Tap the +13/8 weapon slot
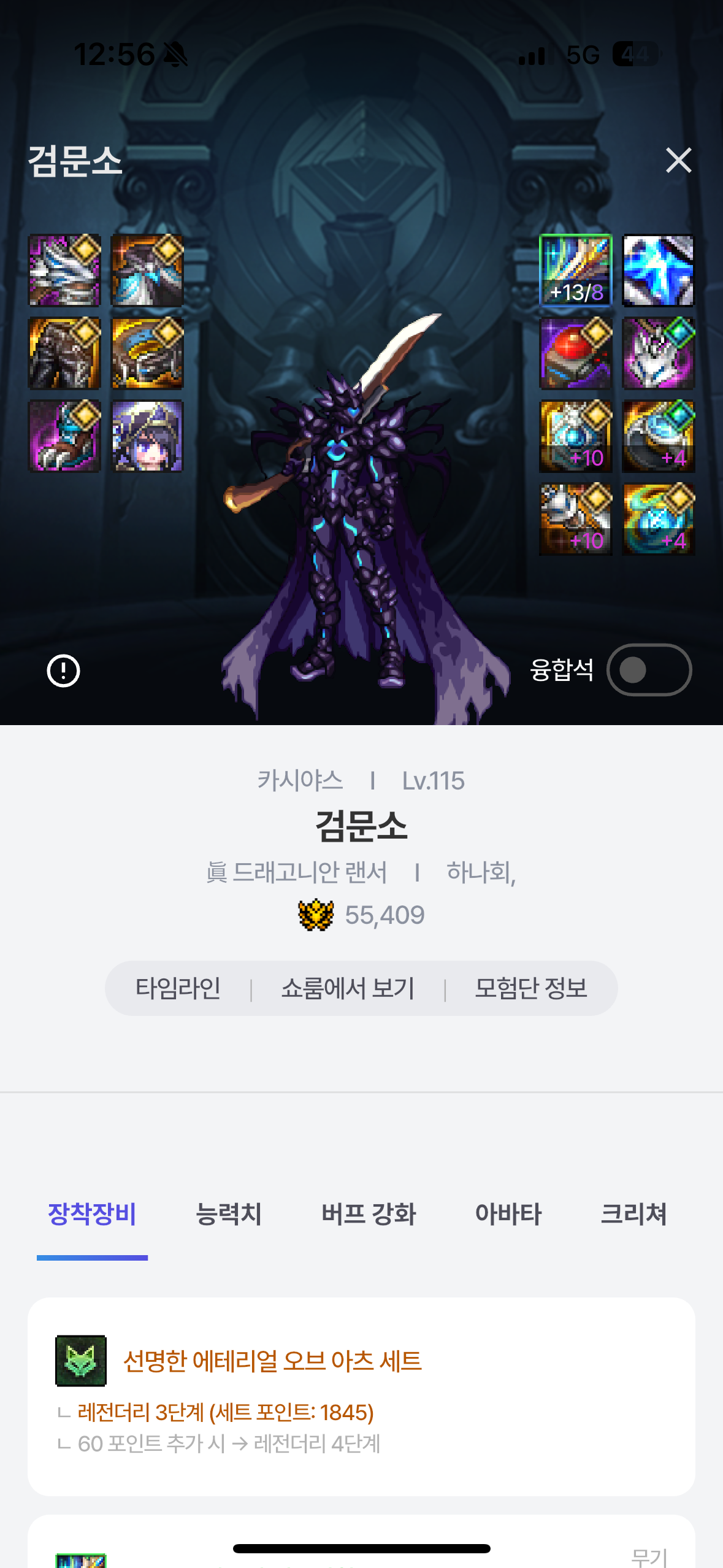This screenshot has height=1568, width=723. [575, 271]
